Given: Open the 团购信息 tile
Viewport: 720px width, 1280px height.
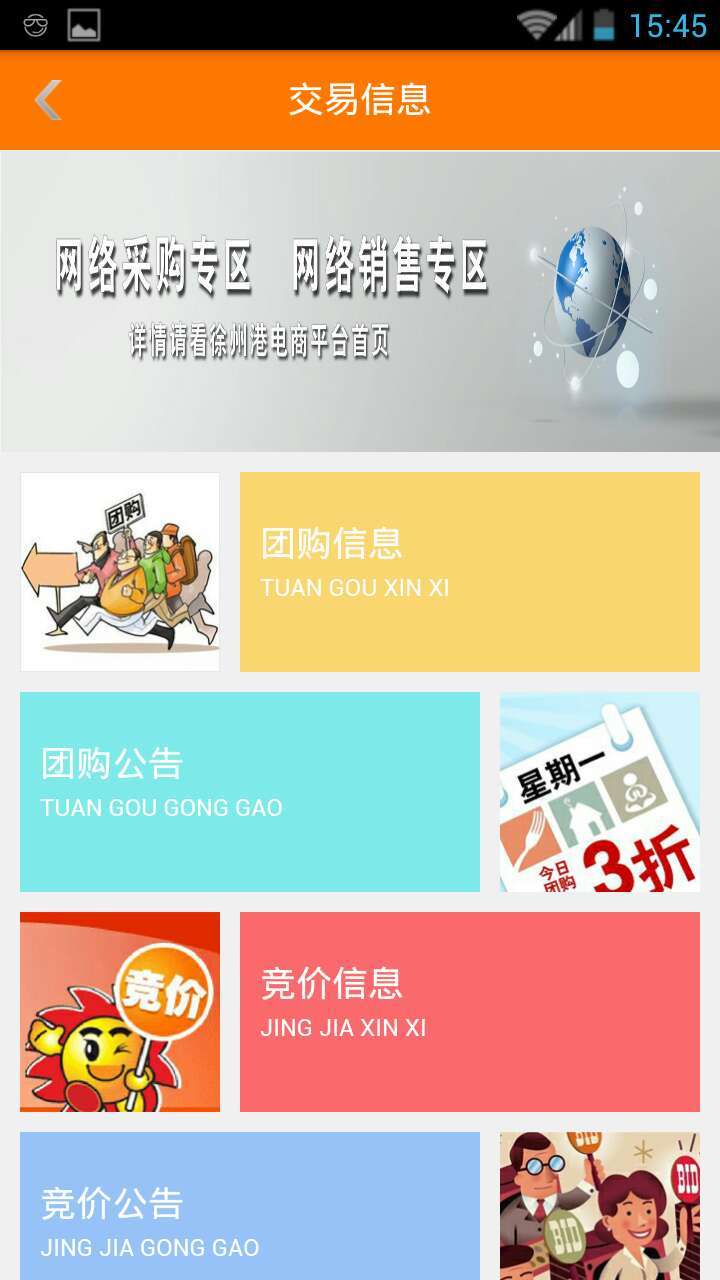Looking at the screenshot, I should [470, 572].
